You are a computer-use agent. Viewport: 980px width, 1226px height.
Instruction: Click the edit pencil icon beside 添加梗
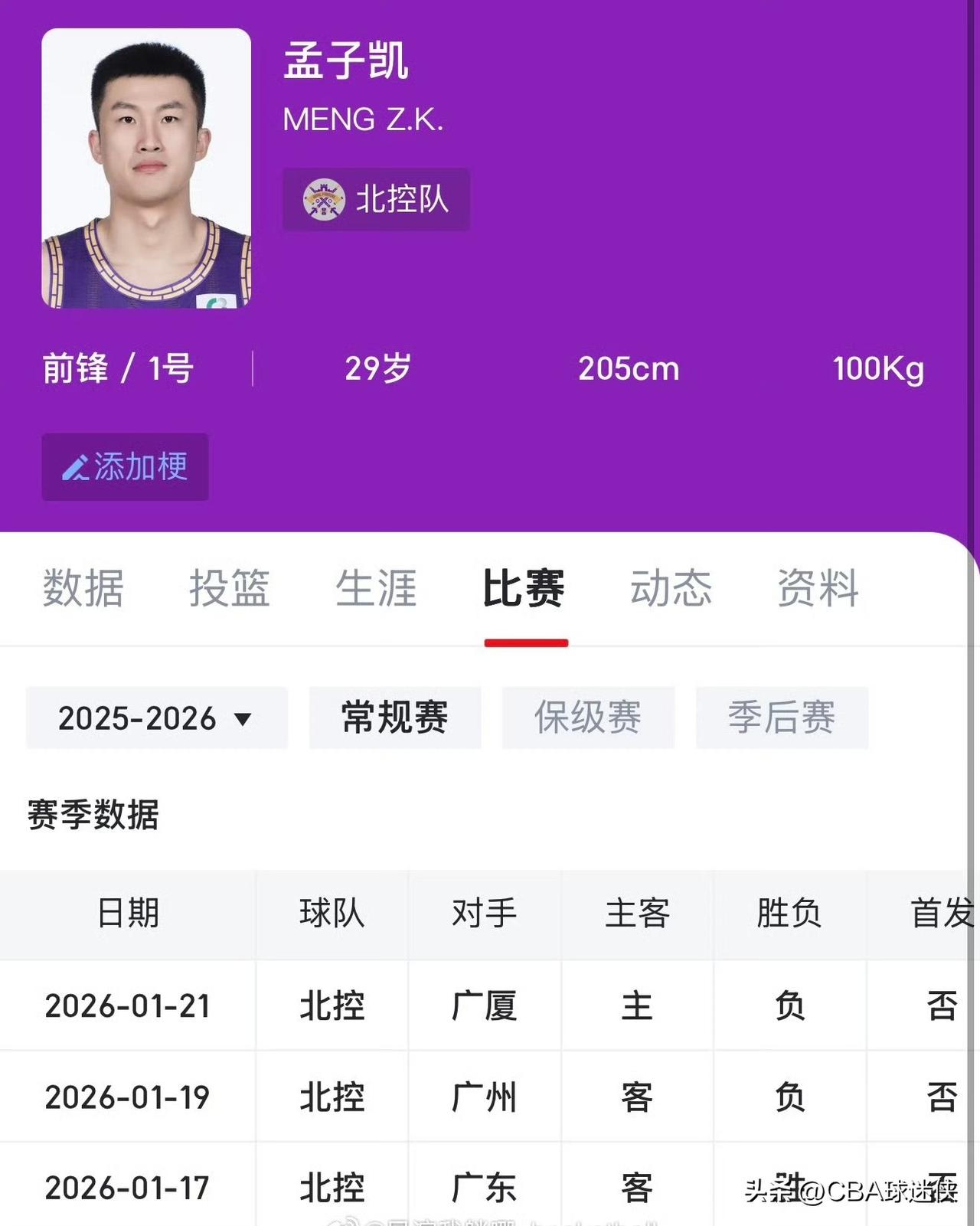point(74,468)
